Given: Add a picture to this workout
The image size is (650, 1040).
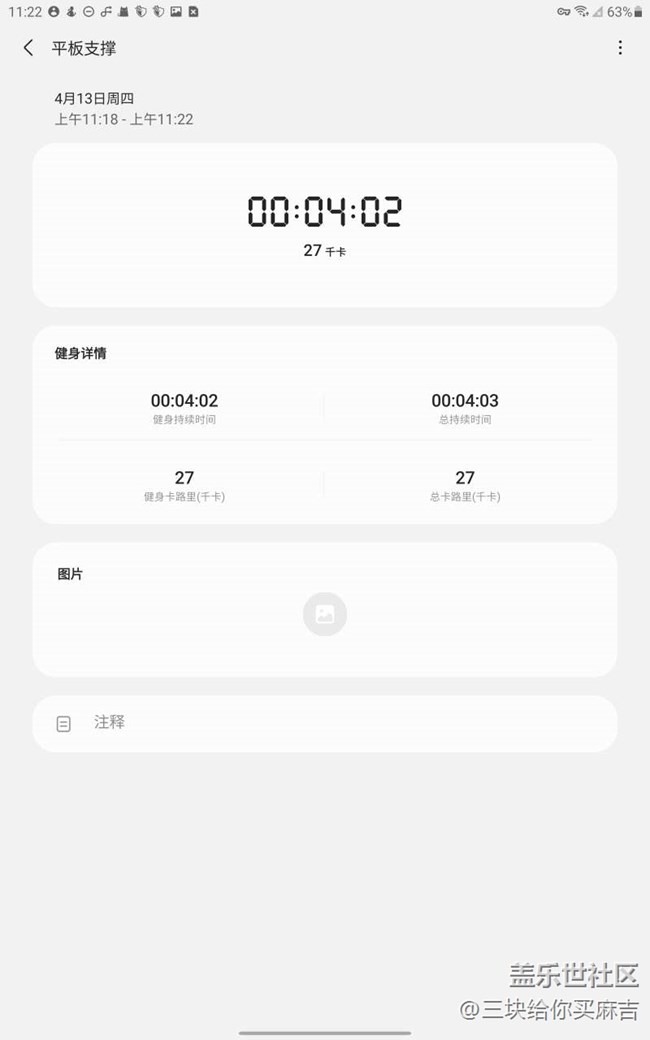Looking at the screenshot, I should click(x=325, y=615).
